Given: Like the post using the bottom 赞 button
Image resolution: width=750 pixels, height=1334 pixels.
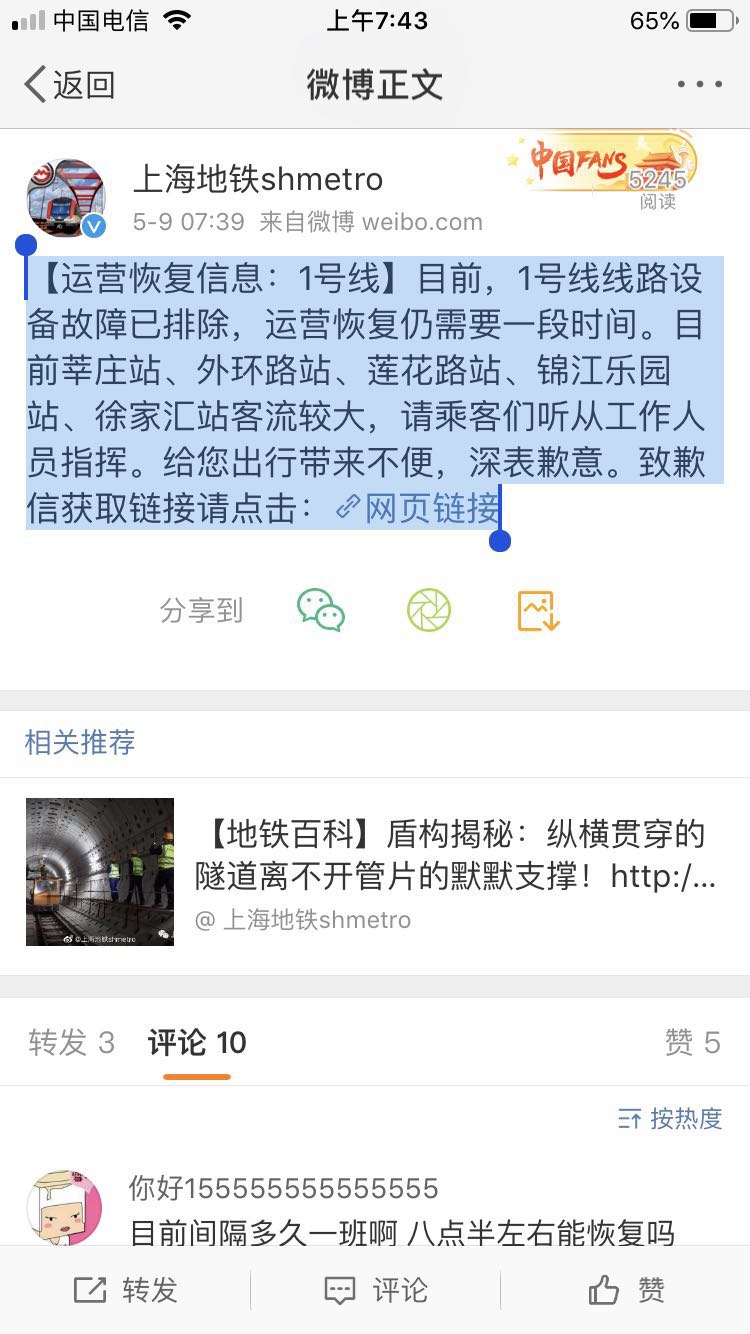Looking at the screenshot, I should [625, 1290].
